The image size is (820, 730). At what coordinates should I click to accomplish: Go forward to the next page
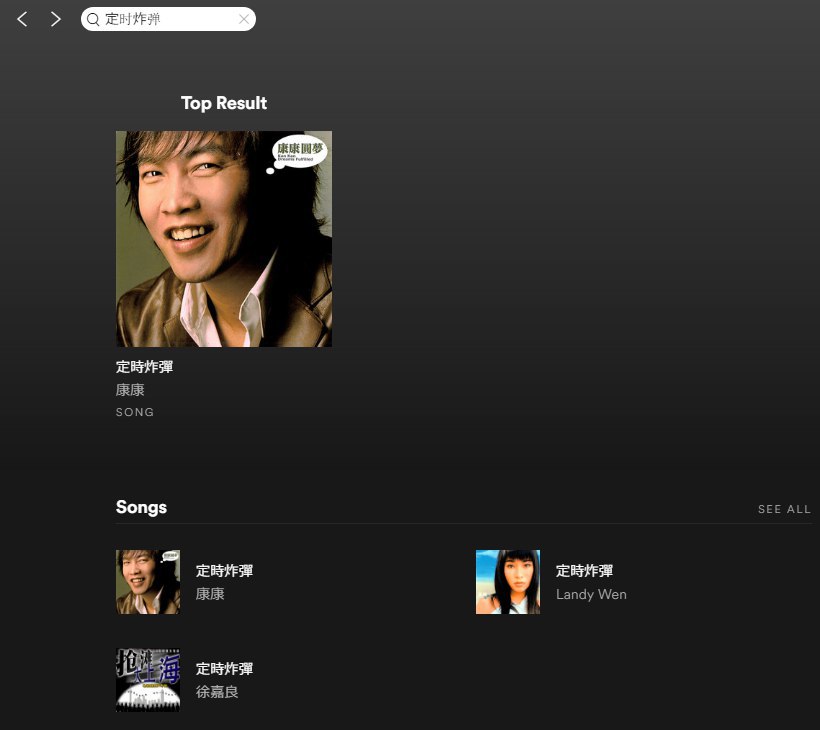pyautogui.click(x=56, y=19)
